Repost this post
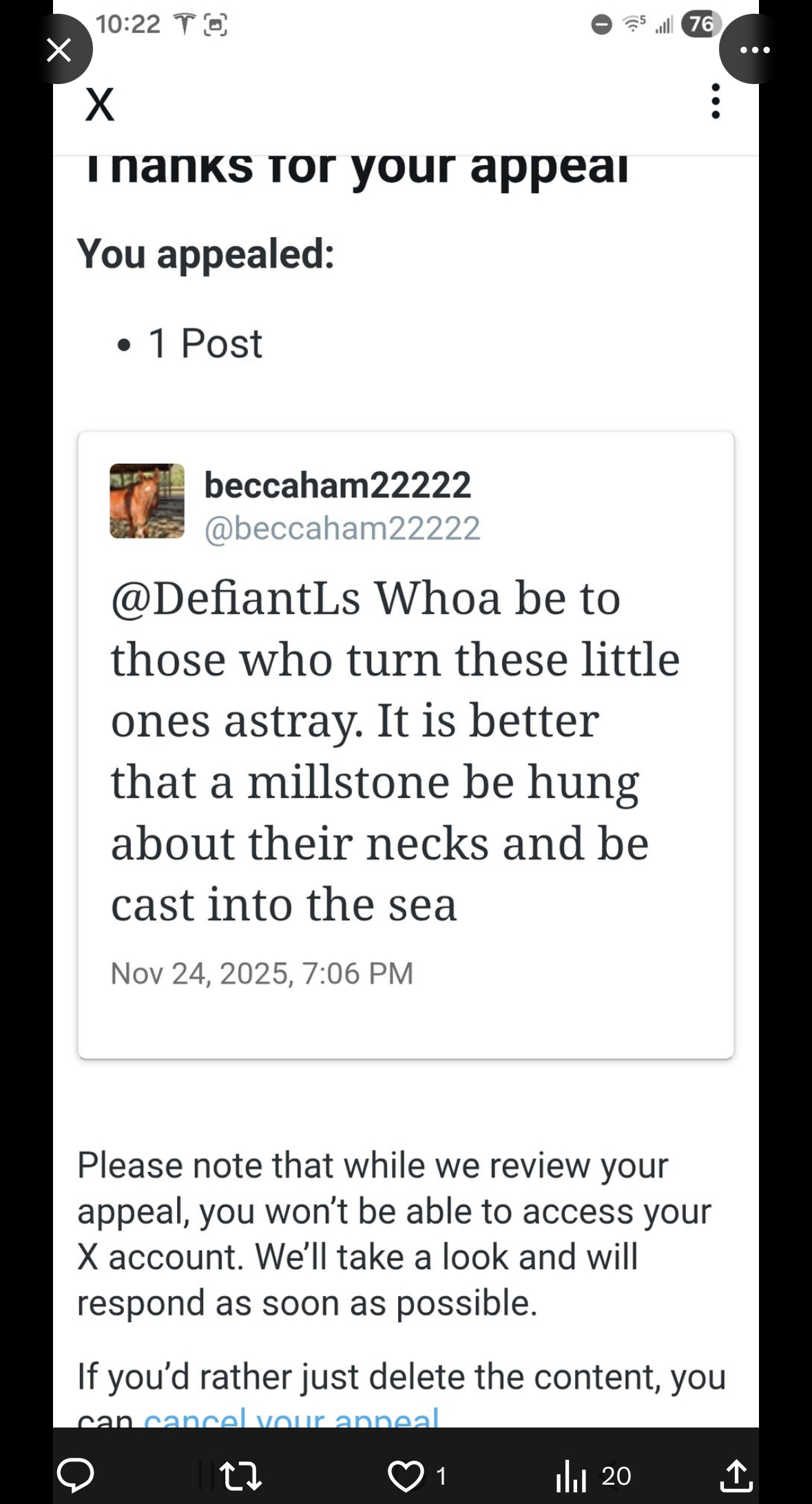 click(240, 1475)
